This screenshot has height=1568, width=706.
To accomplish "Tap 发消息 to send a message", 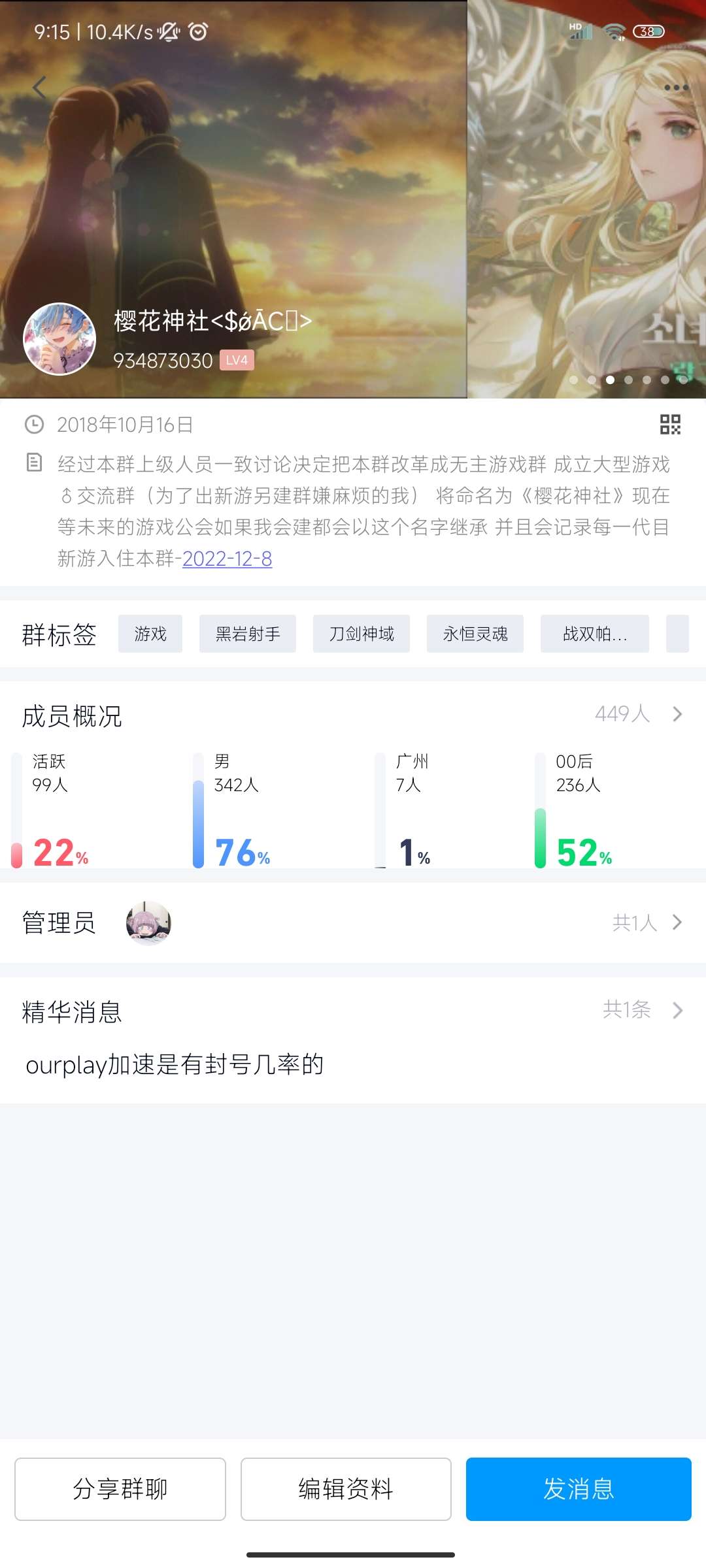I will pyautogui.click(x=579, y=1489).
